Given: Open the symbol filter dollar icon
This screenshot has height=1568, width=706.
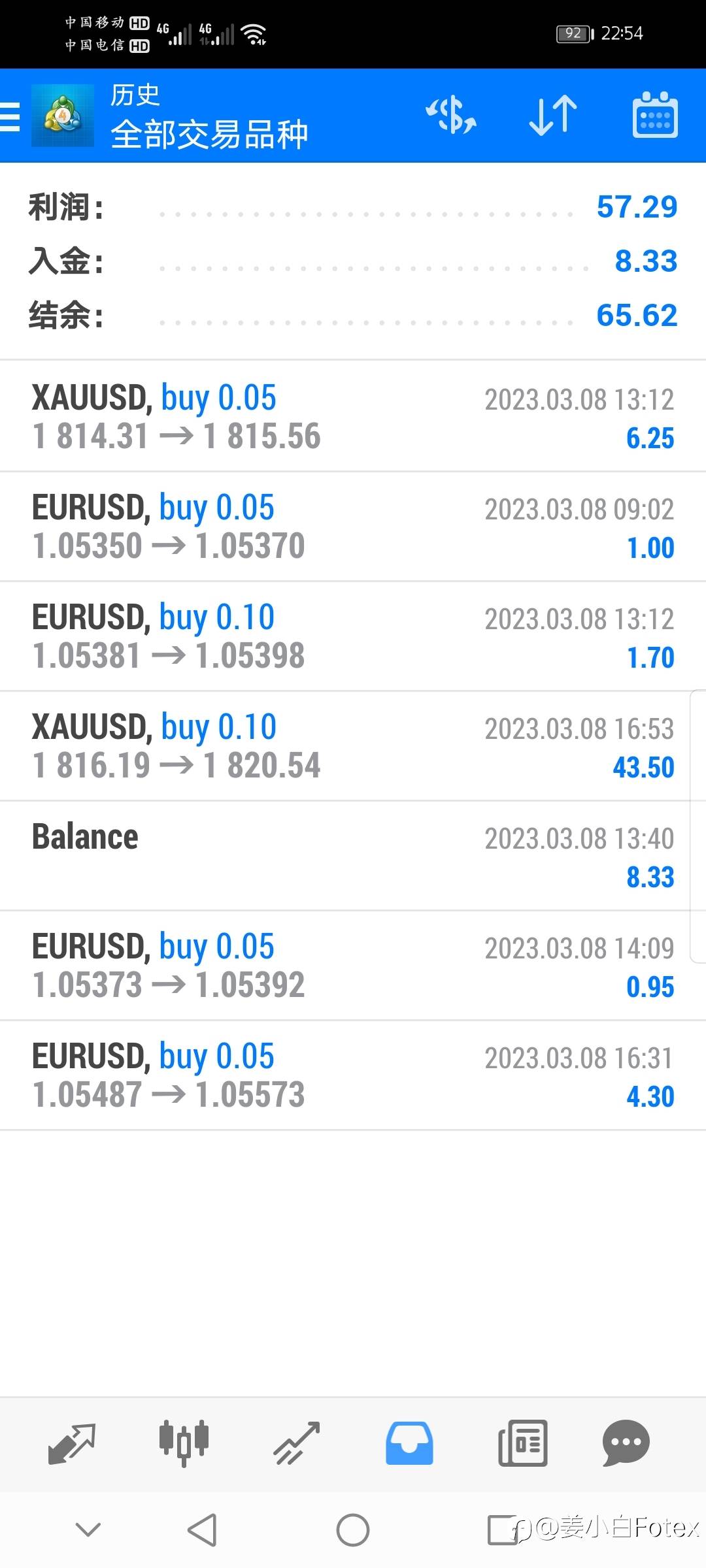Looking at the screenshot, I should [451, 116].
